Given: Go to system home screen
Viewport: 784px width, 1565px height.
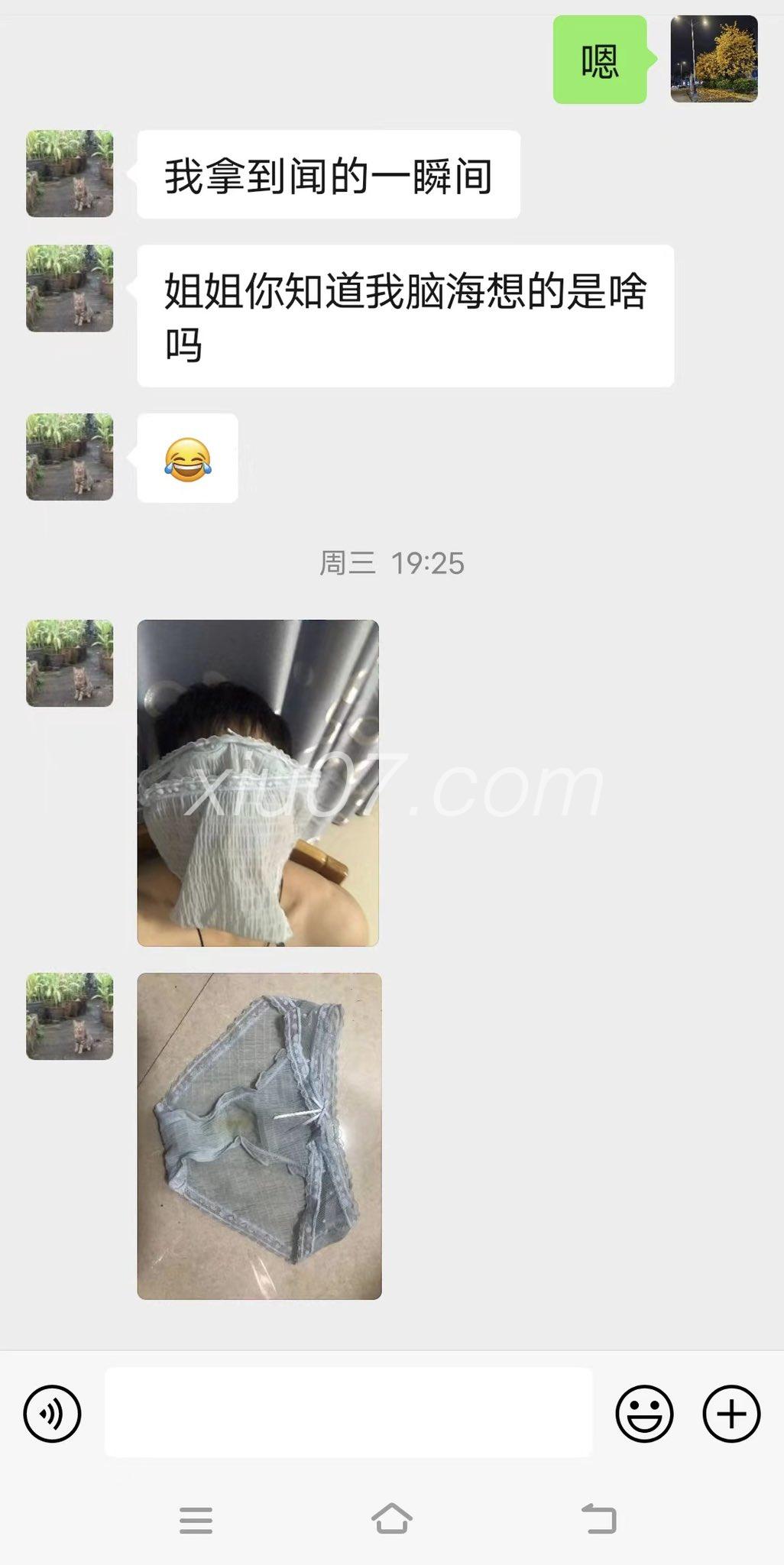Looking at the screenshot, I should tap(392, 1519).
